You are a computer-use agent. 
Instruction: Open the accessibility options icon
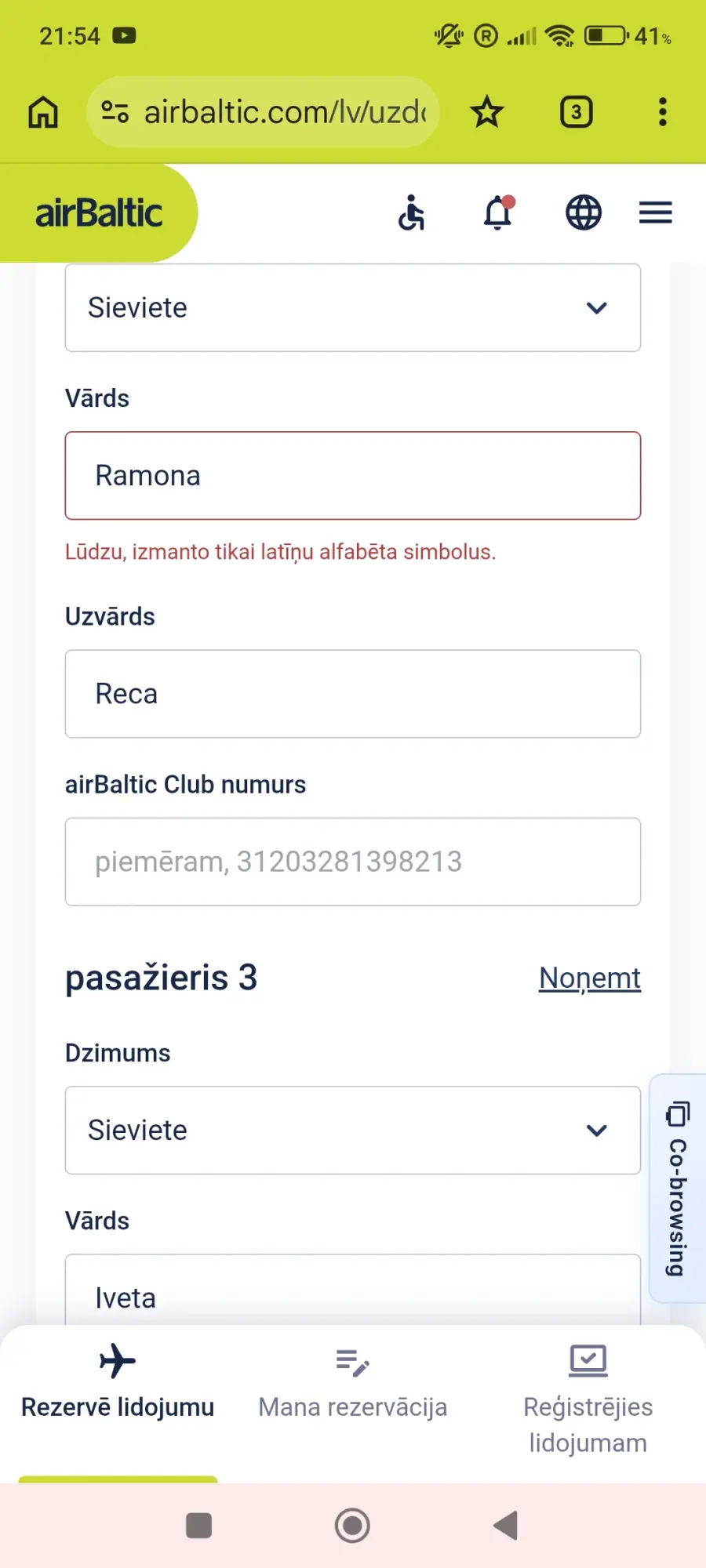411,212
